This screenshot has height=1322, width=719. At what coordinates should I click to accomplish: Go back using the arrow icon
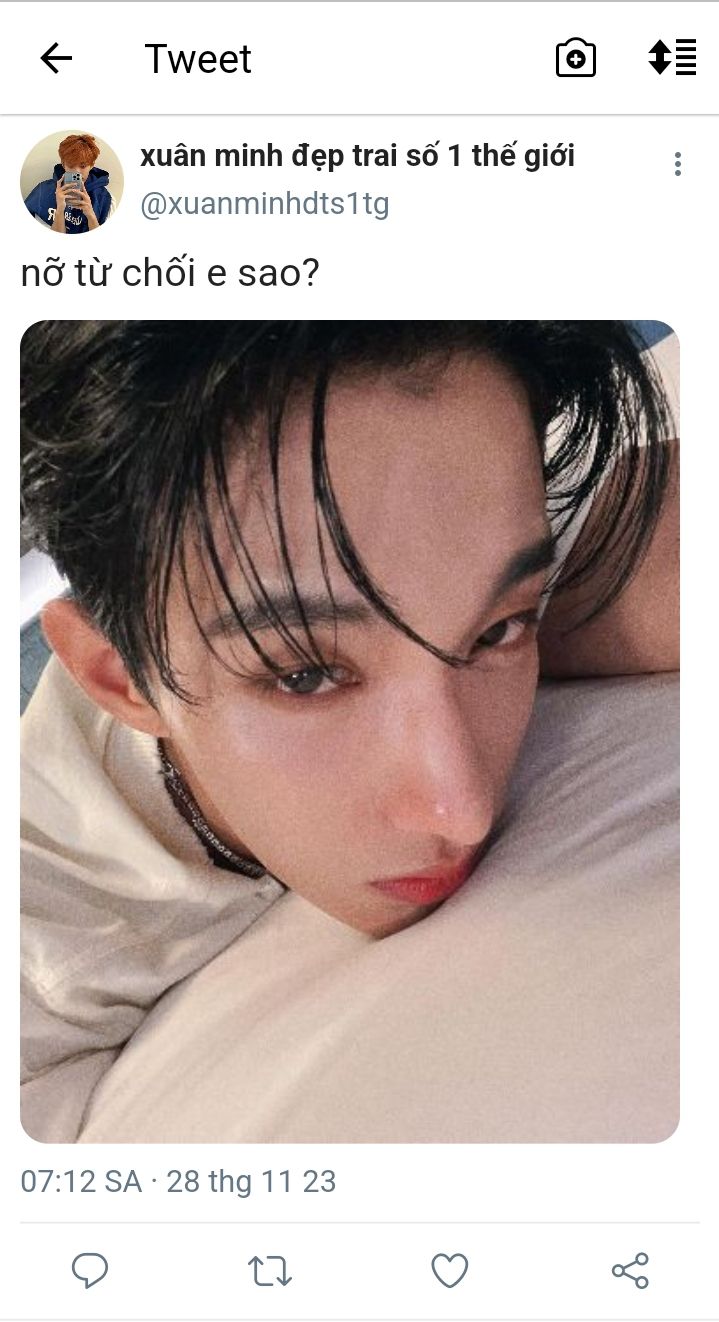click(56, 59)
